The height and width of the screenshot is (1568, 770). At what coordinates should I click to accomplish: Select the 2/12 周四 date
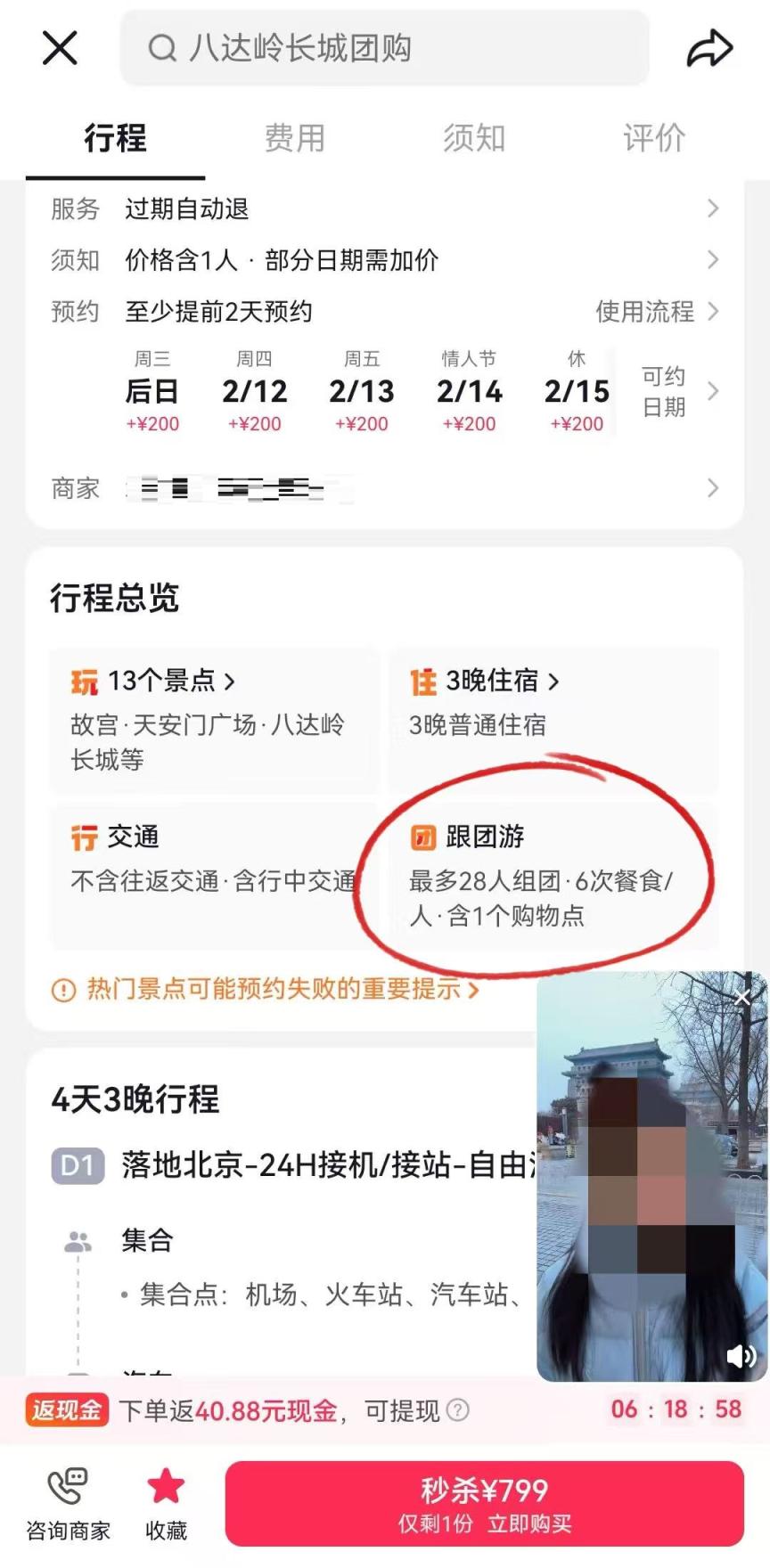[x=255, y=391]
